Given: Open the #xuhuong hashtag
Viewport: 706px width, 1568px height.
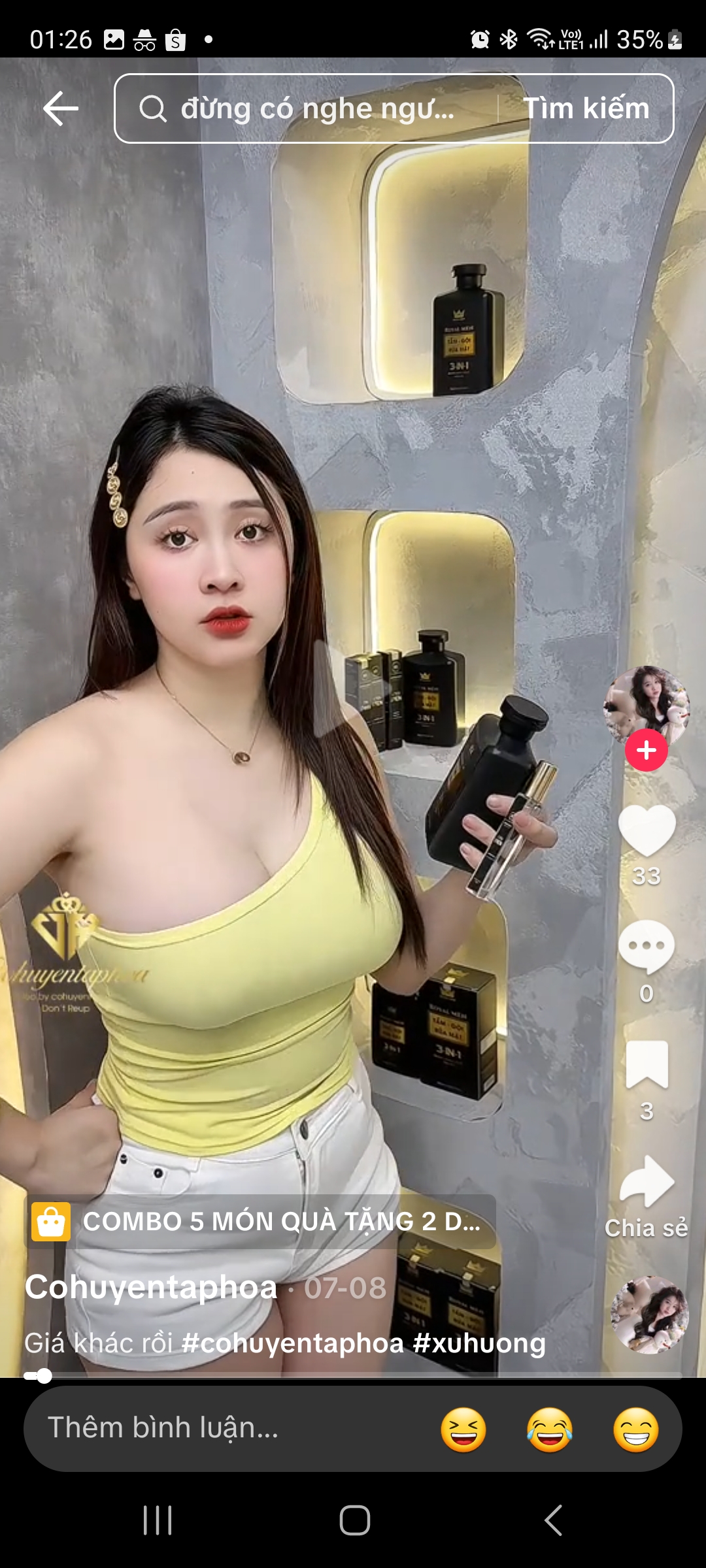Looking at the screenshot, I should pos(479,1344).
